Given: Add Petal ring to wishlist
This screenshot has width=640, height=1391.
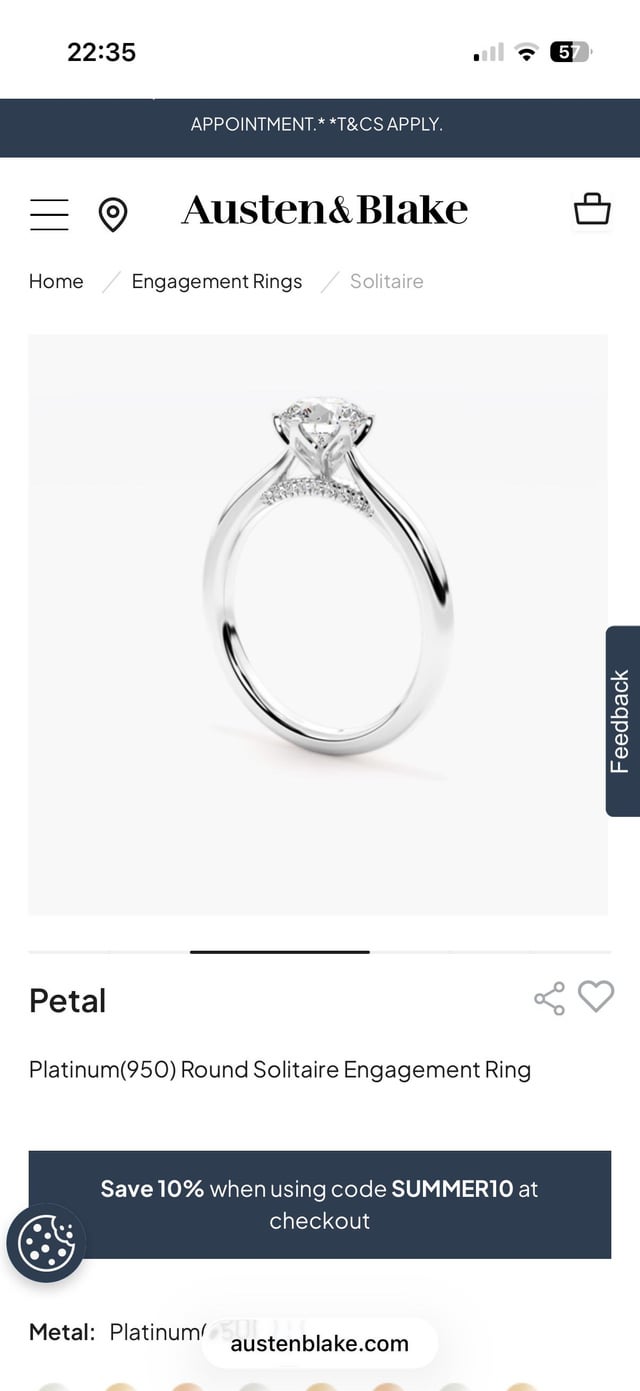Looking at the screenshot, I should [596, 996].
